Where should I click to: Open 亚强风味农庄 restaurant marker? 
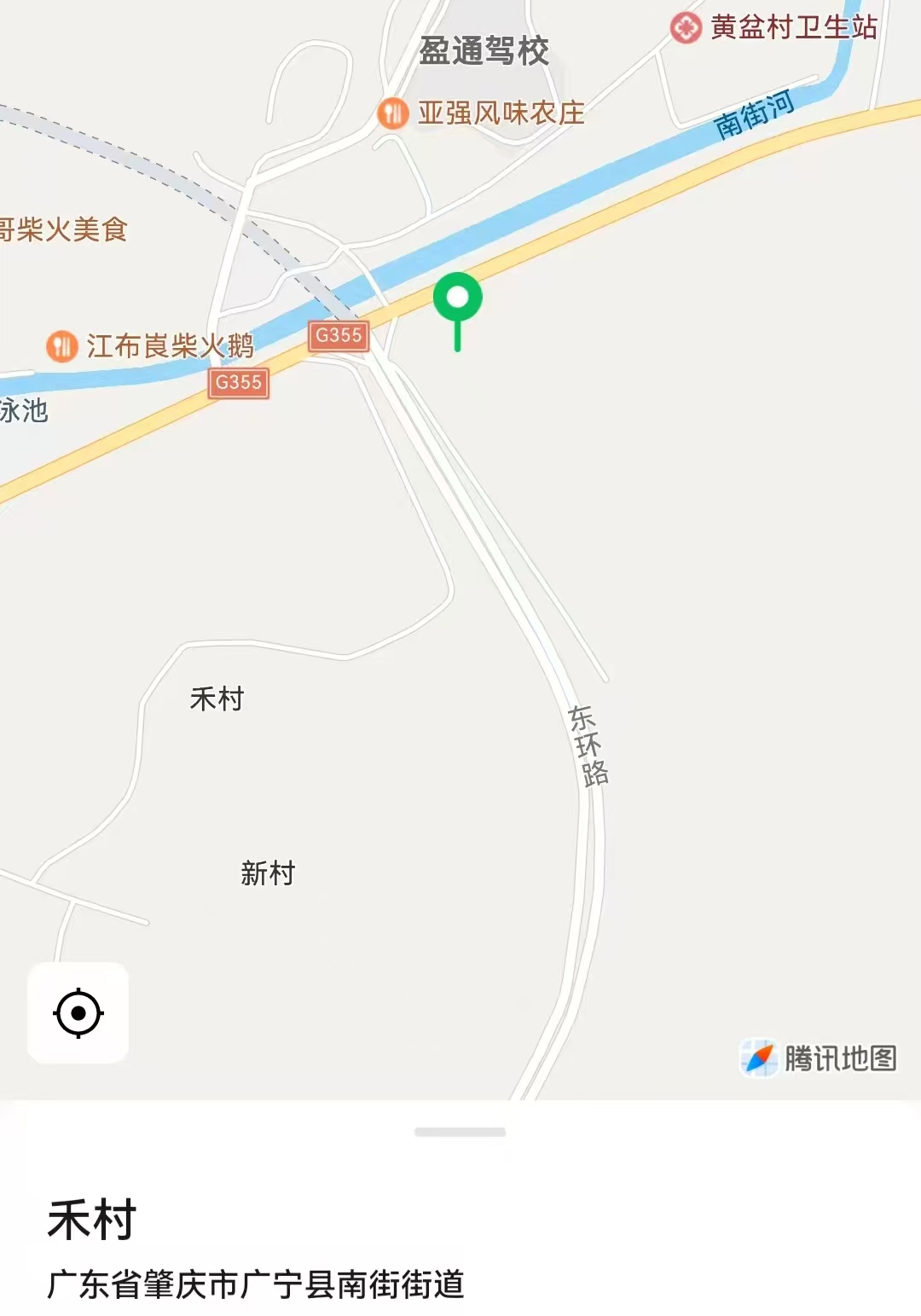[393, 113]
